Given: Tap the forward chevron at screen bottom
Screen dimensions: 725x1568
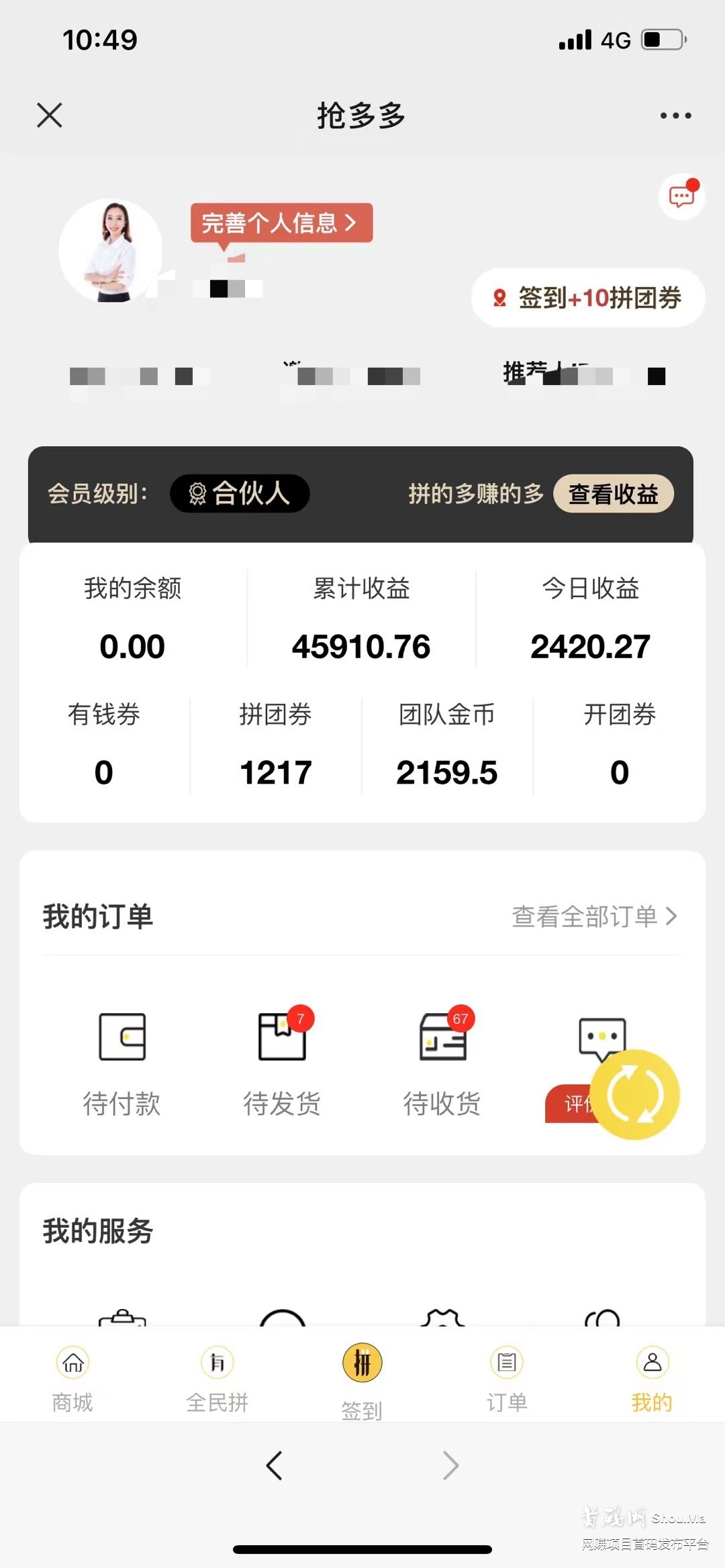Looking at the screenshot, I should [x=450, y=1466].
